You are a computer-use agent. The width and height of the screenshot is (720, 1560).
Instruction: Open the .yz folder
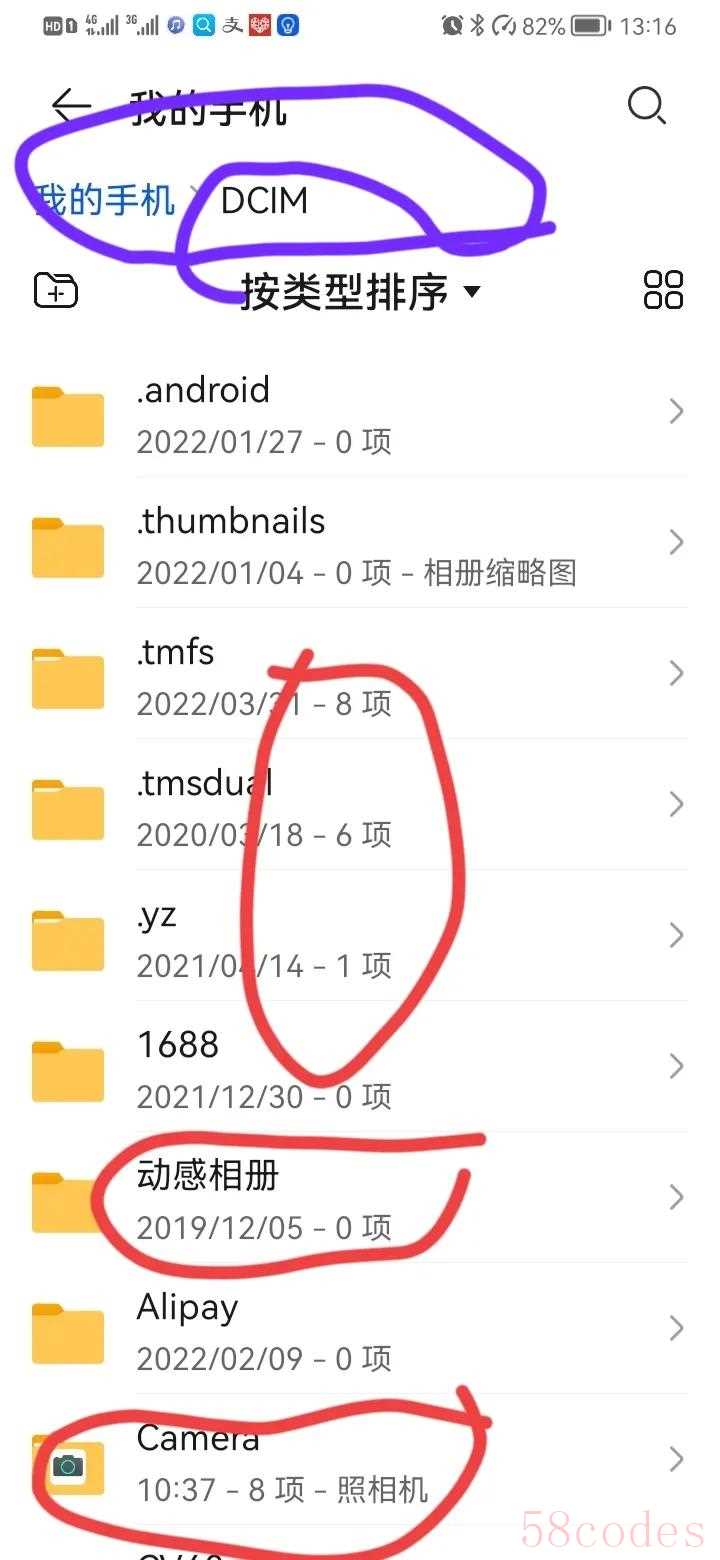(x=360, y=935)
